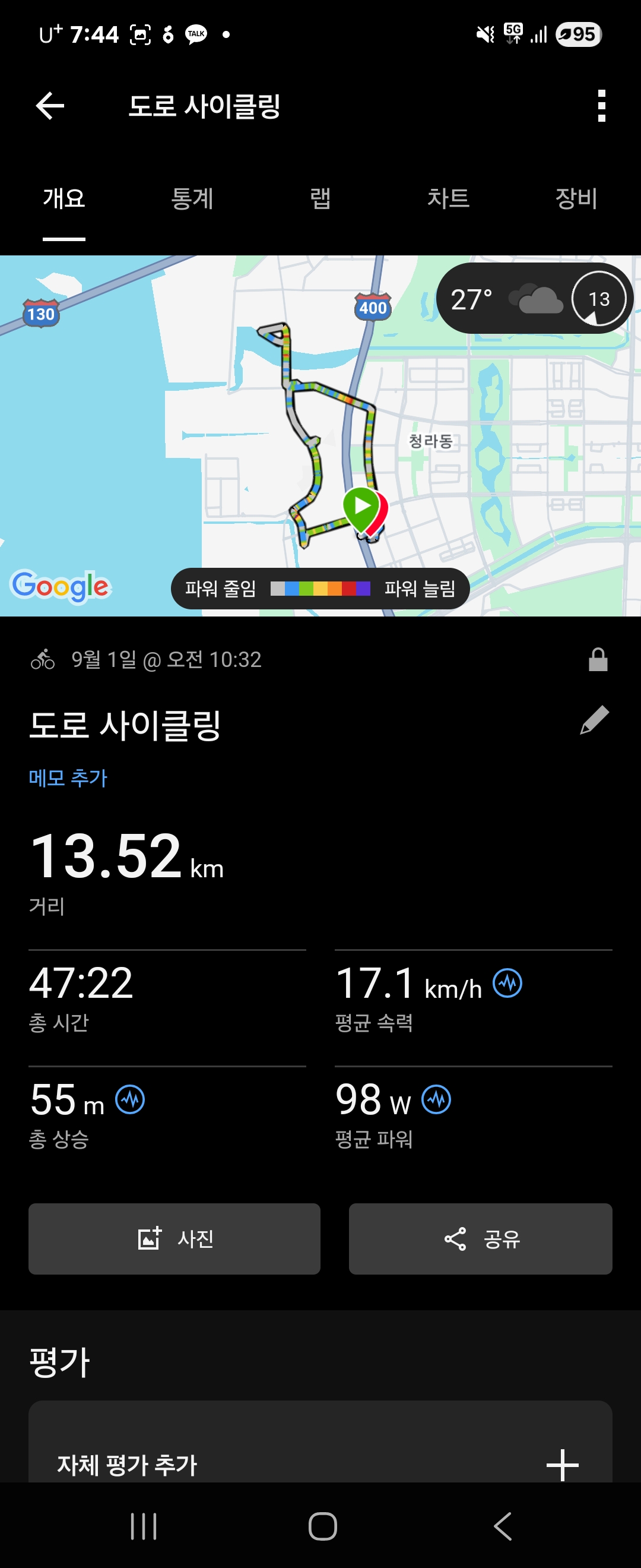Tap the system home button

tap(322, 1526)
